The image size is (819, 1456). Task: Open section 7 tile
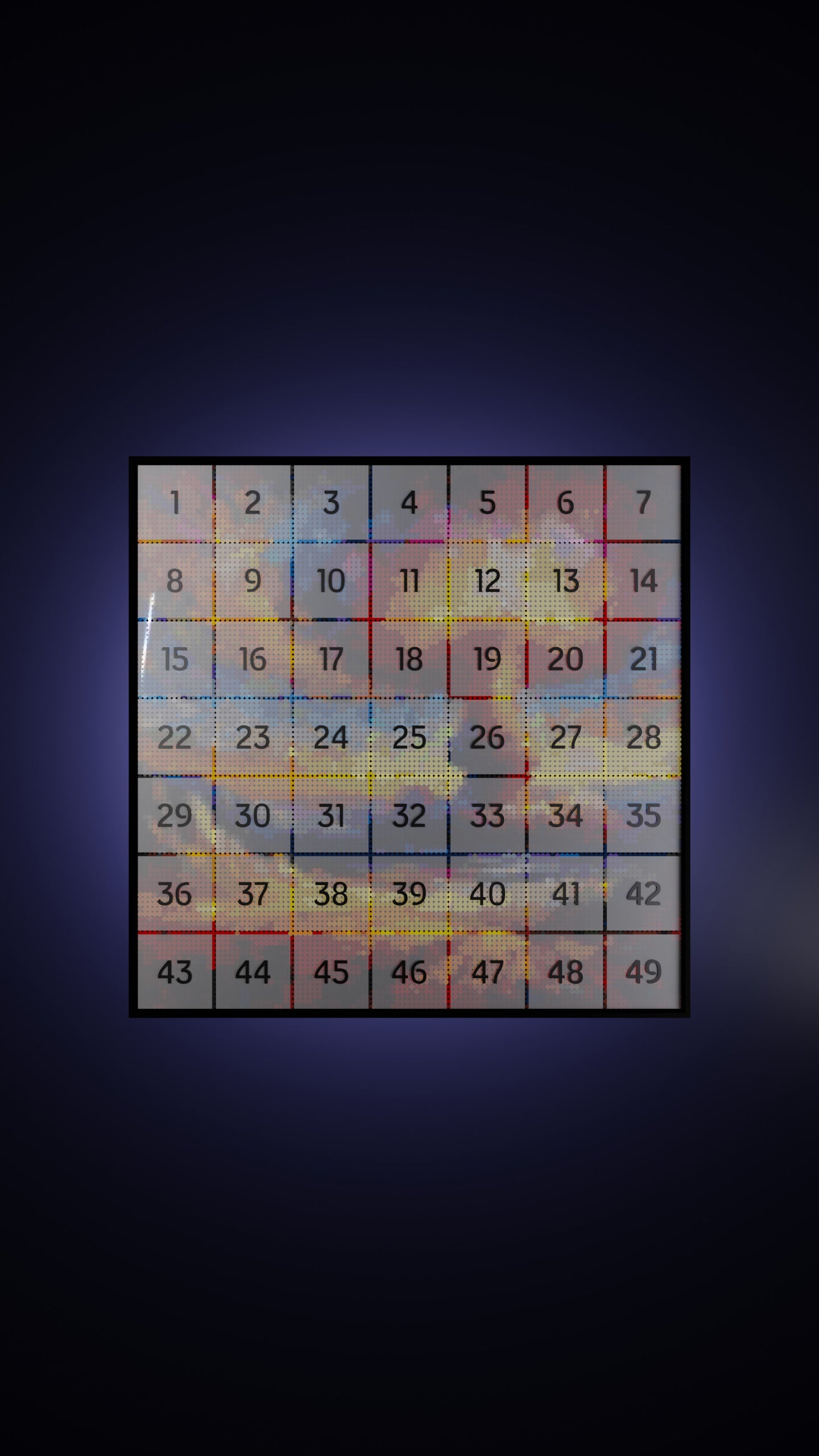click(643, 503)
